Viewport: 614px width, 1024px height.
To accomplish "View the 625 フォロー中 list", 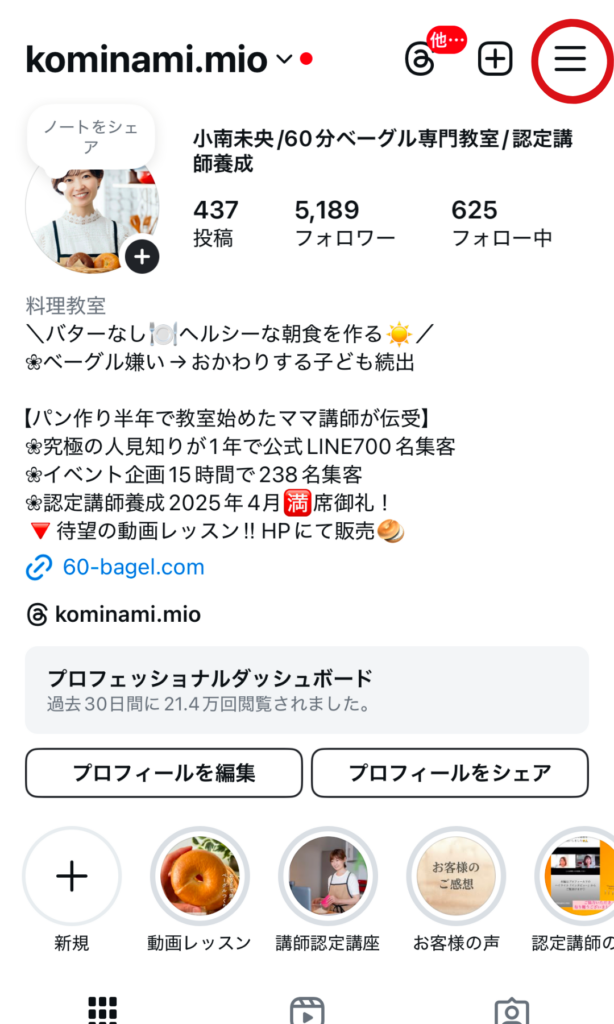I will coord(501,222).
